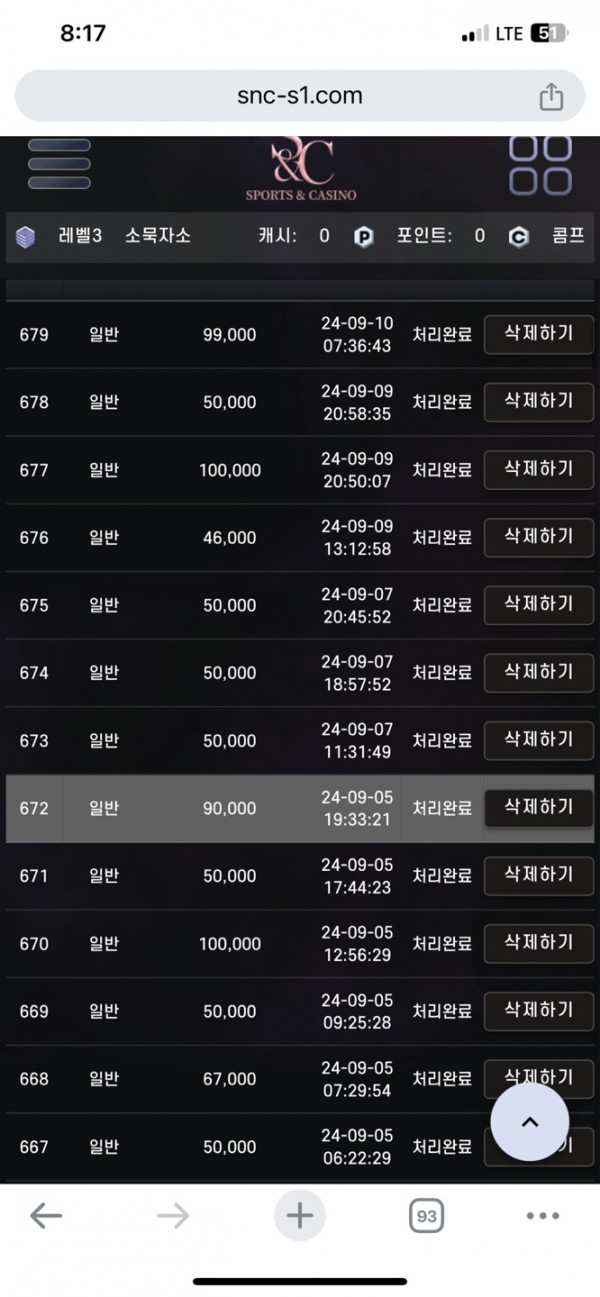This screenshot has width=600, height=1297.
Task: Go back in the browser
Action: [46, 1215]
